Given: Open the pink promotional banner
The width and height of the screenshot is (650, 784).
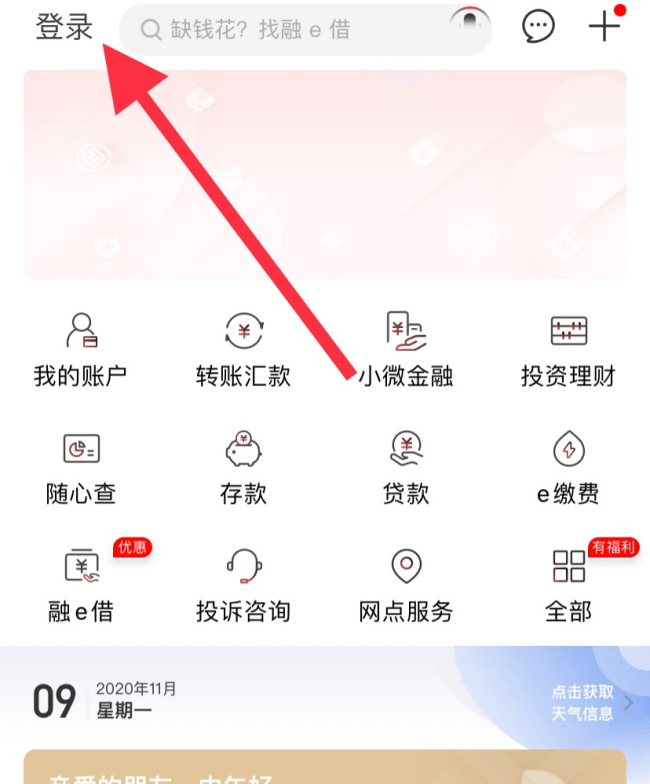Looking at the screenshot, I should (x=325, y=175).
